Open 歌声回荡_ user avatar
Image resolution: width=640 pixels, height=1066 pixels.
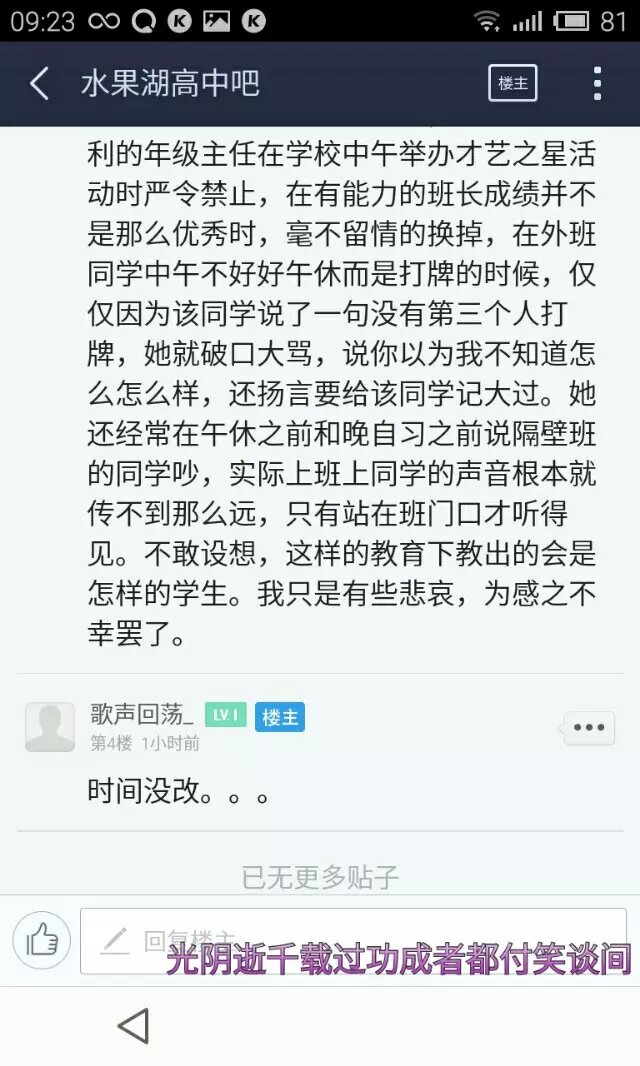click(49, 727)
